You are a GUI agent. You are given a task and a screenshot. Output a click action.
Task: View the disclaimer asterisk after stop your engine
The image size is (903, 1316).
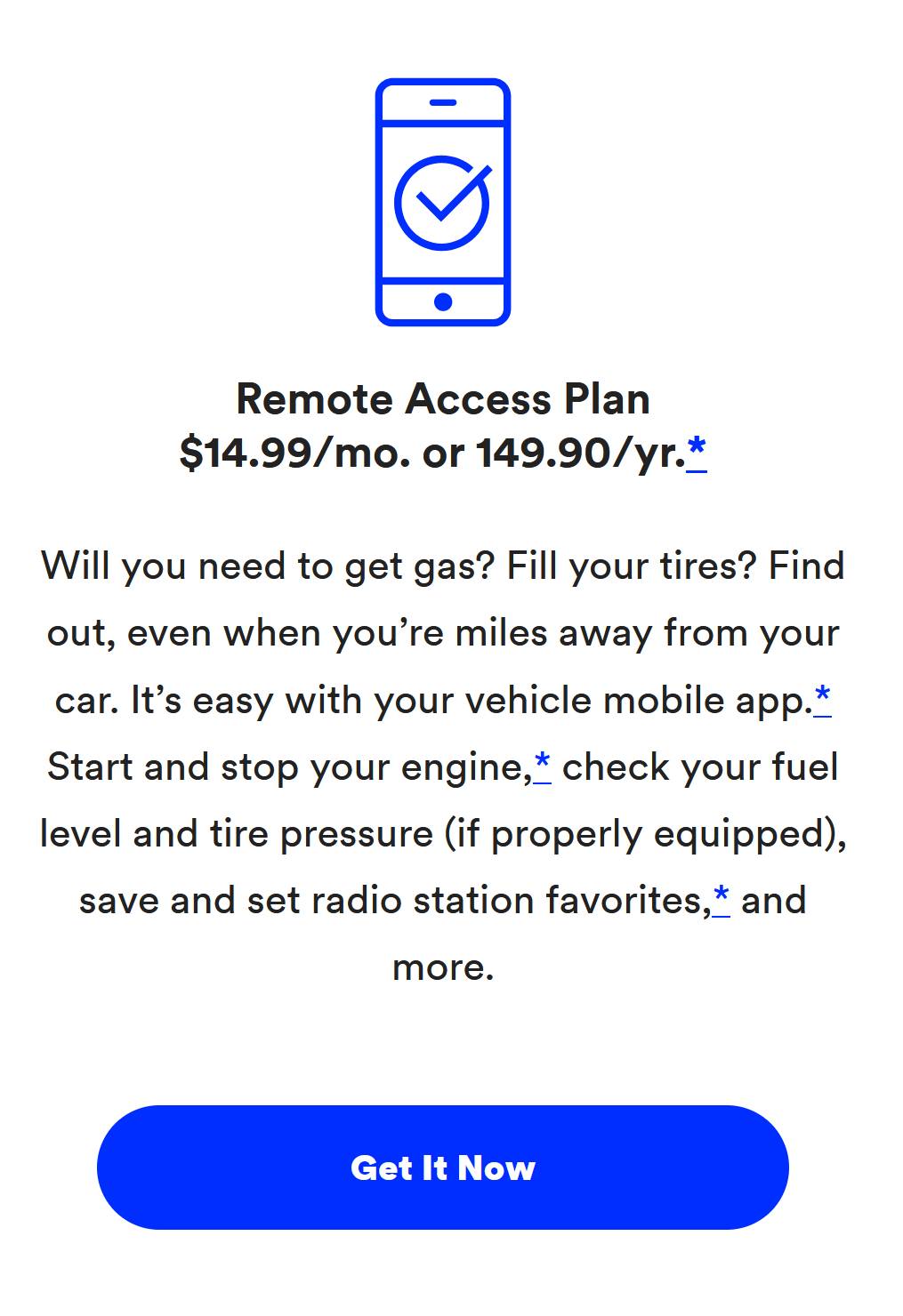pos(542,765)
